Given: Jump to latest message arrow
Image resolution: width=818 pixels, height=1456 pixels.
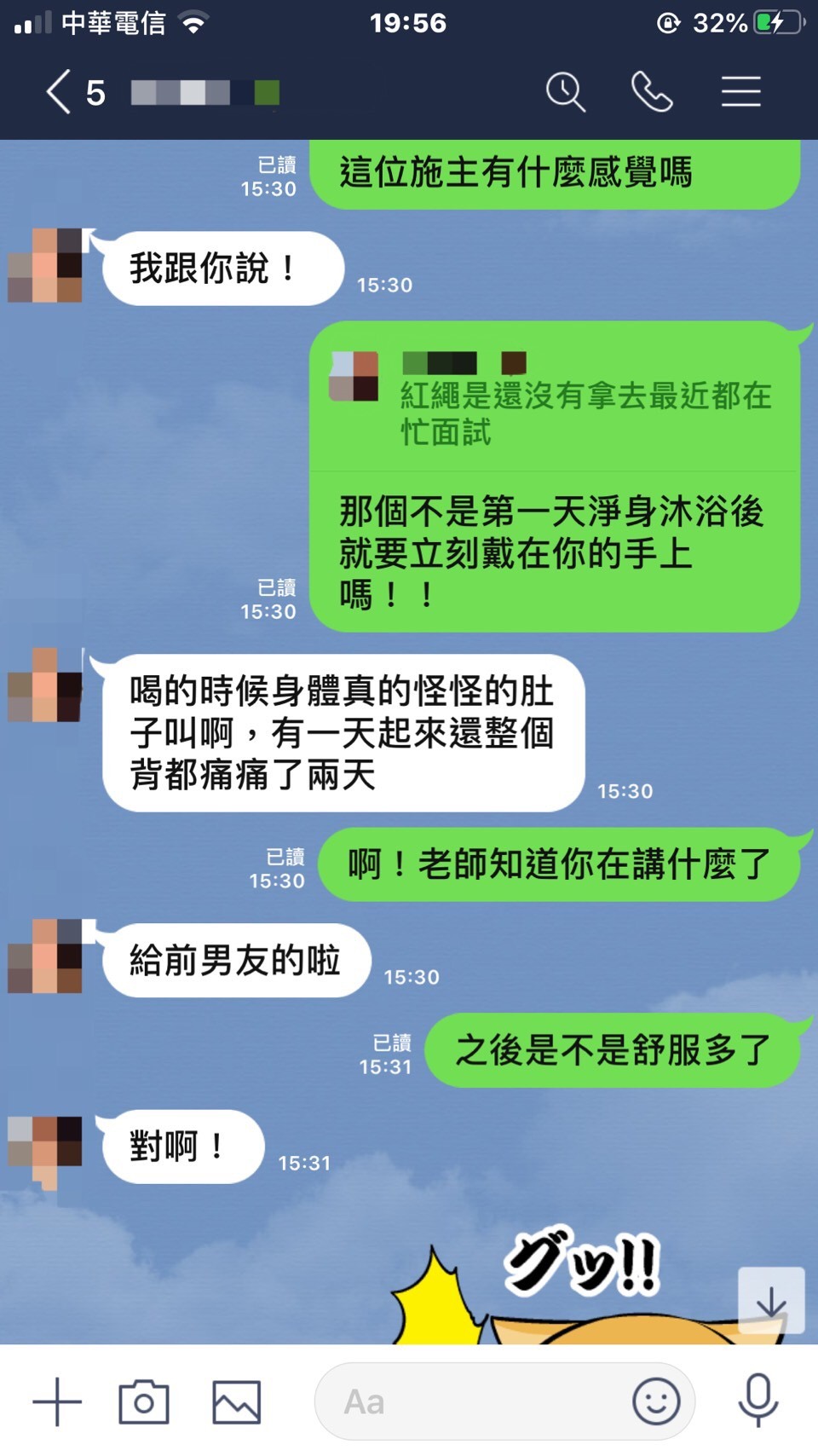Looking at the screenshot, I should point(771,1301).
